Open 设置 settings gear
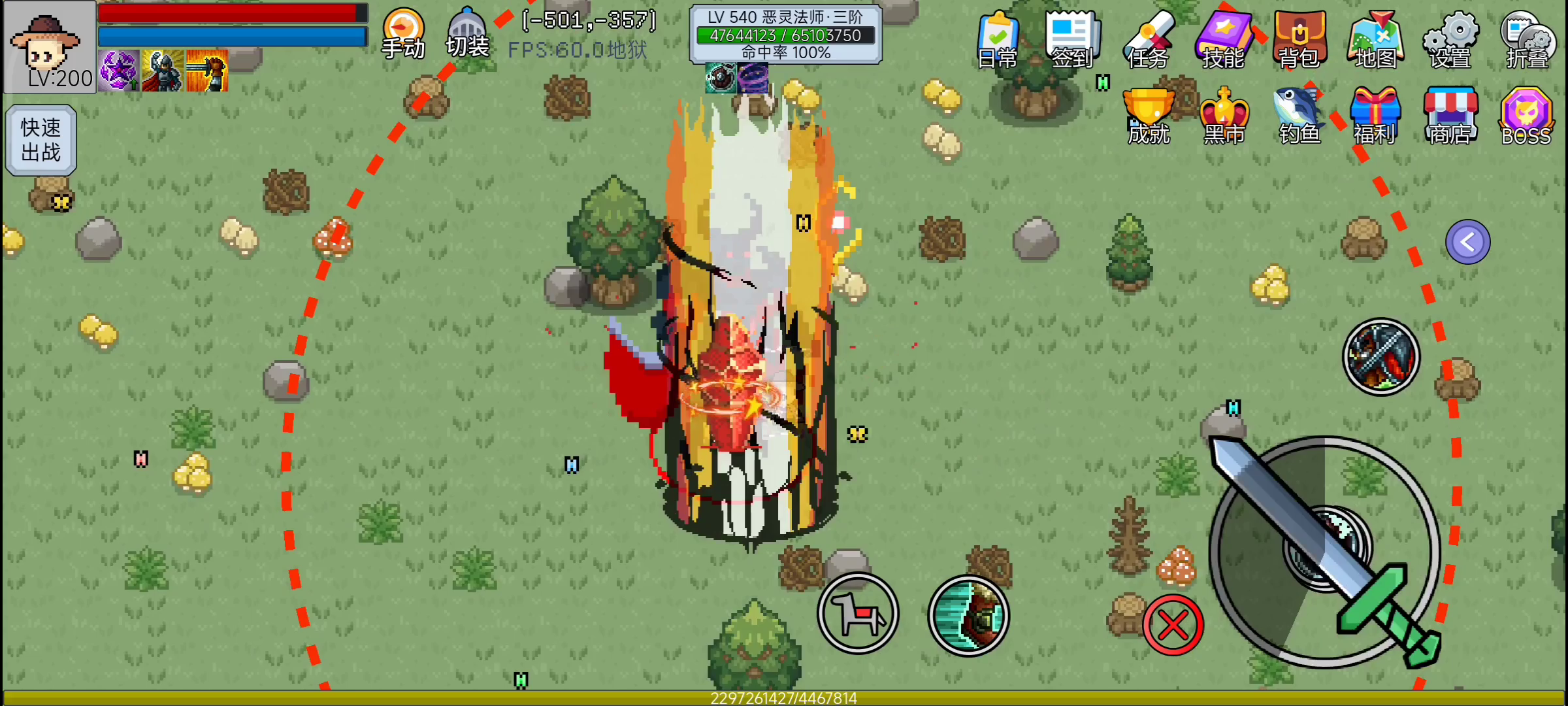The width and height of the screenshot is (1568, 706). coord(1450,39)
